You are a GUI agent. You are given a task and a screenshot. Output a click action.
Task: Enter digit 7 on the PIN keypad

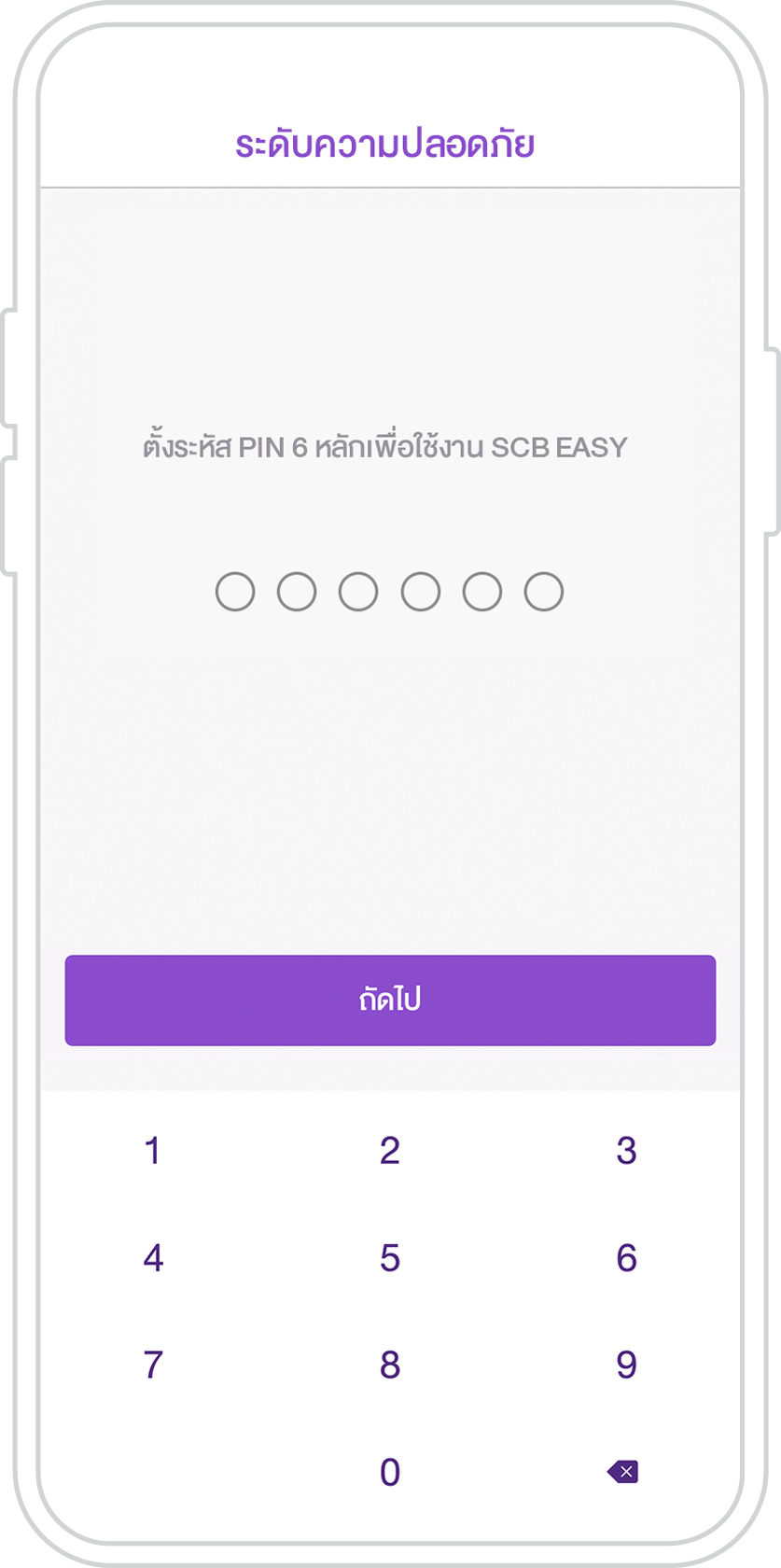pyautogui.click(x=153, y=1365)
